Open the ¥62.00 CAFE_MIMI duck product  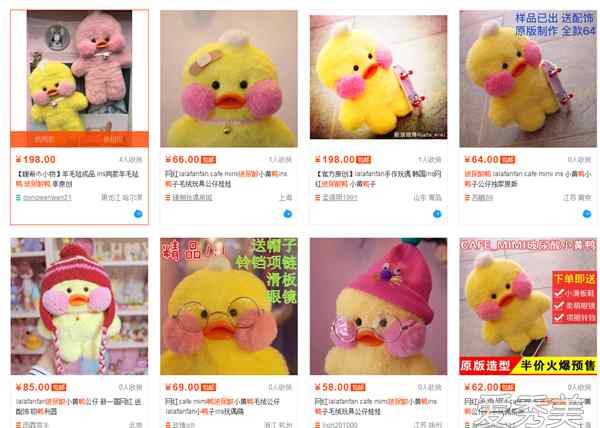click(527, 305)
